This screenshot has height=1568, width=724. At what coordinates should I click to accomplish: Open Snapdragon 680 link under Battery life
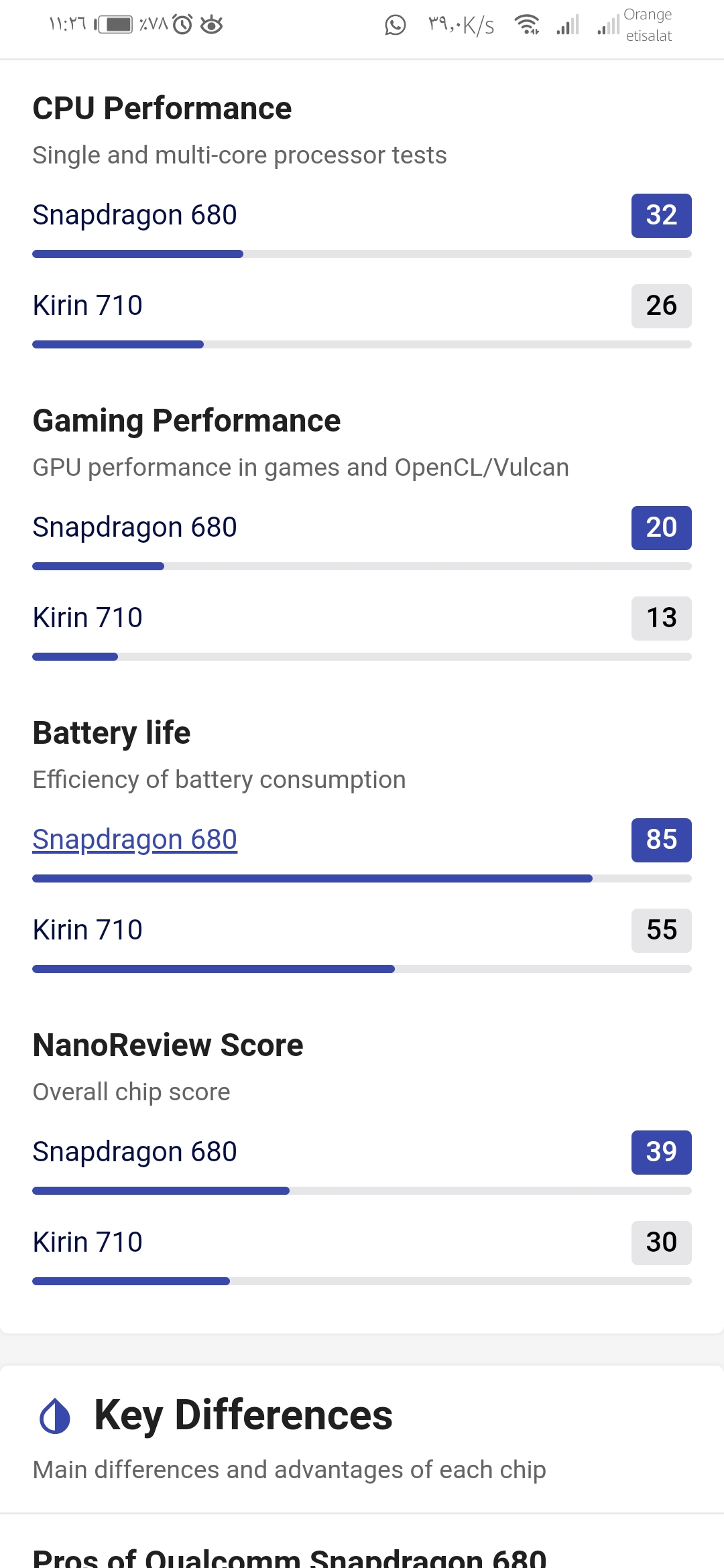point(135,840)
